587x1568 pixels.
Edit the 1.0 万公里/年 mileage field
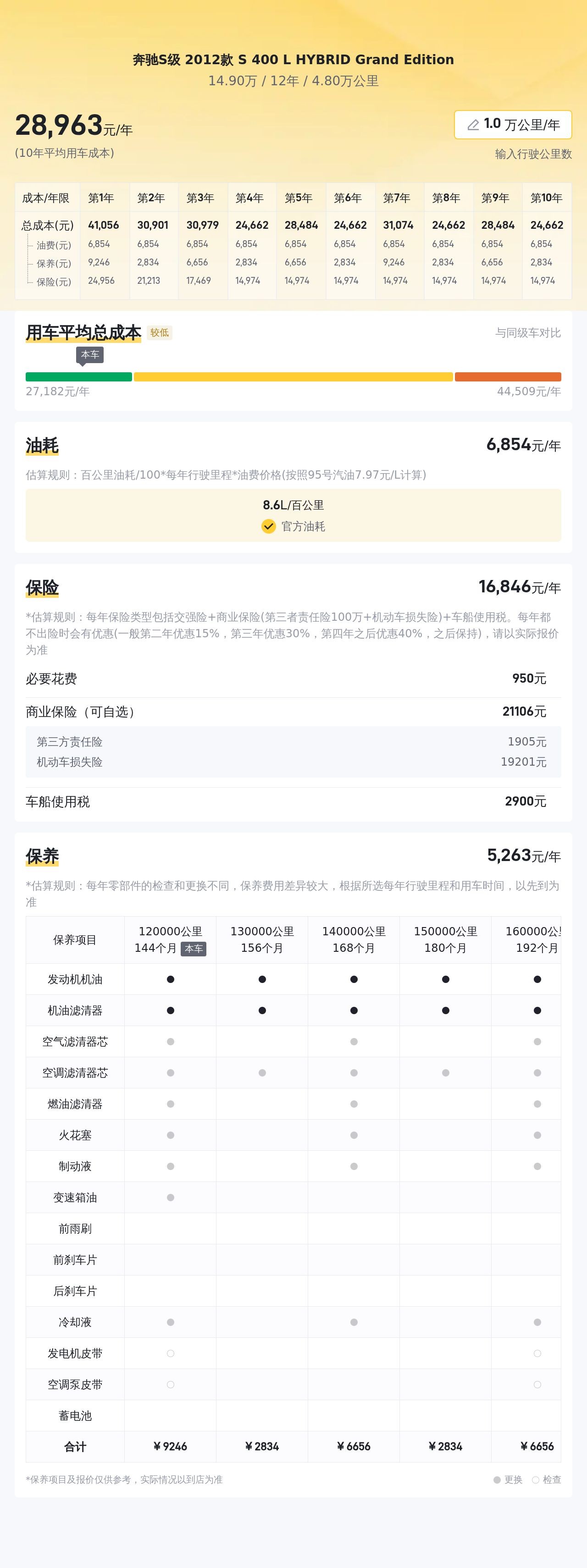(513, 125)
